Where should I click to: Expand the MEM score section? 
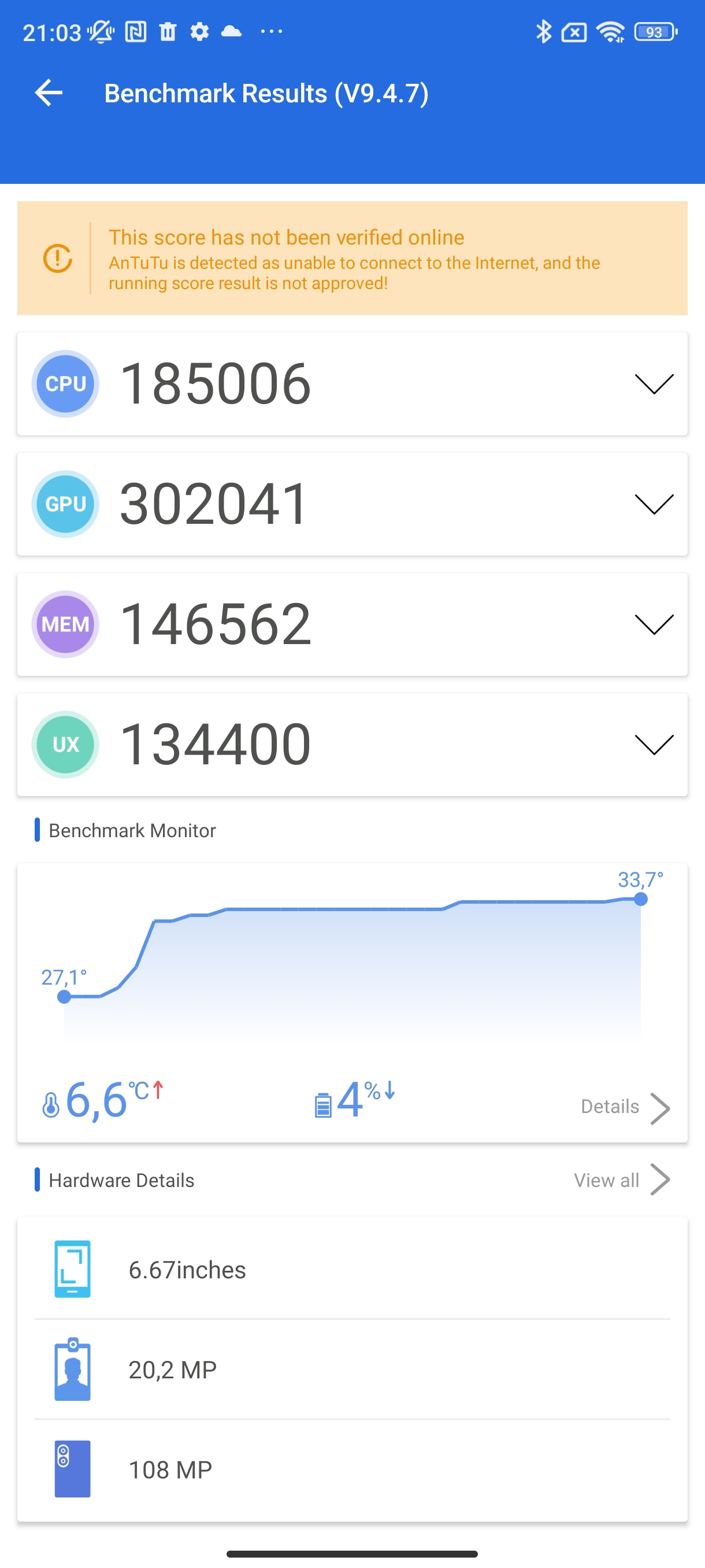click(654, 624)
